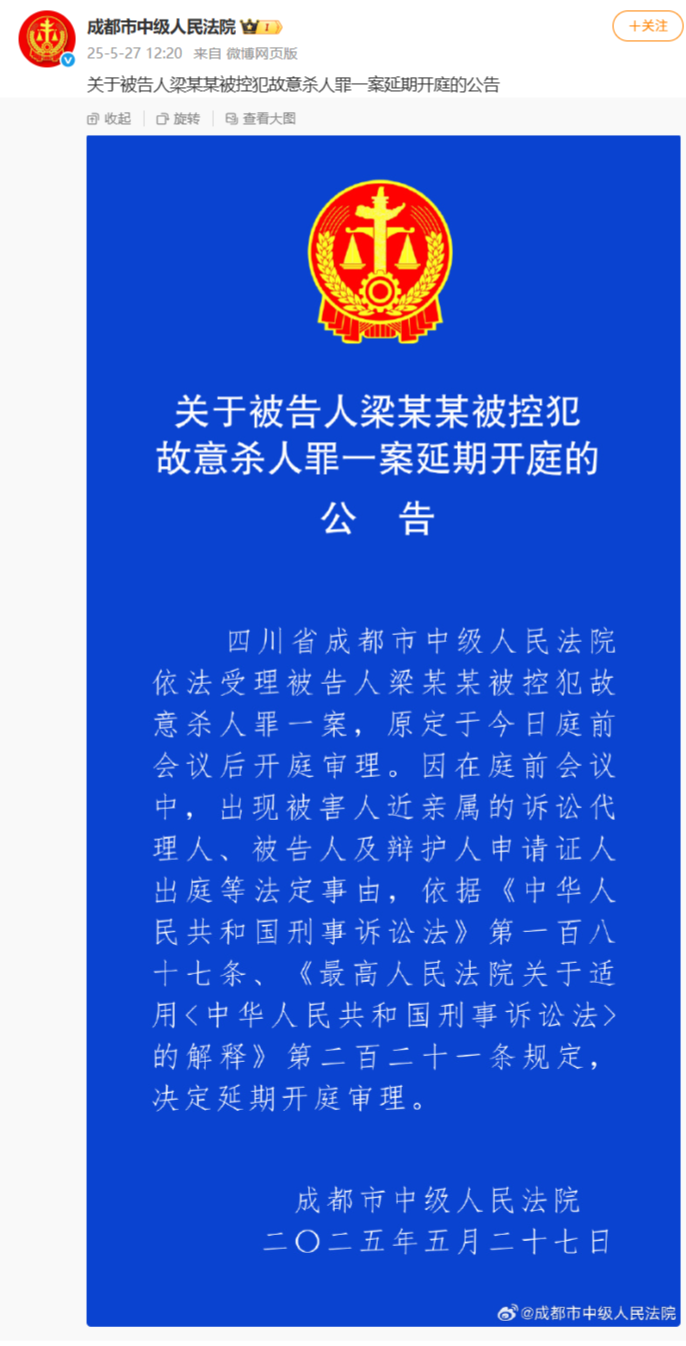Open the 微博网页版 source link
Screen dimensions: 686x1346
click(x=261, y=54)
